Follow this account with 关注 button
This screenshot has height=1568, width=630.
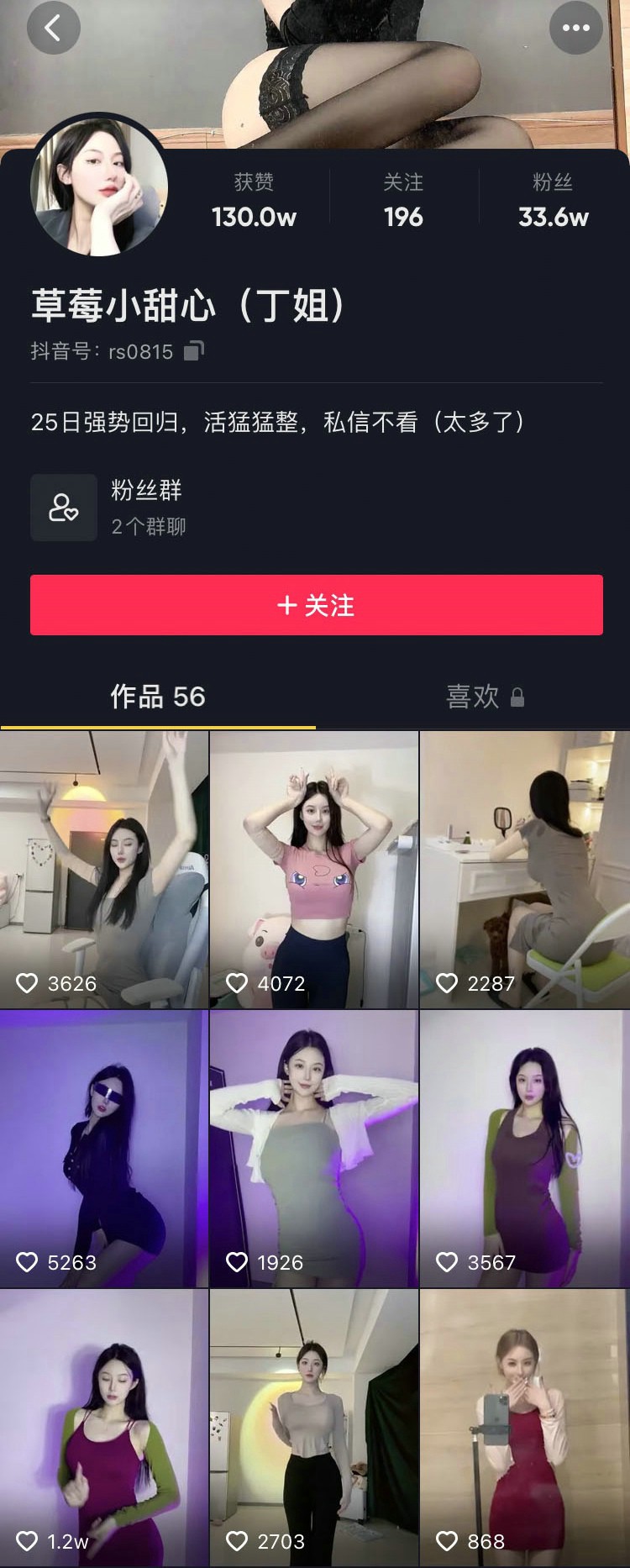point(316,605)
